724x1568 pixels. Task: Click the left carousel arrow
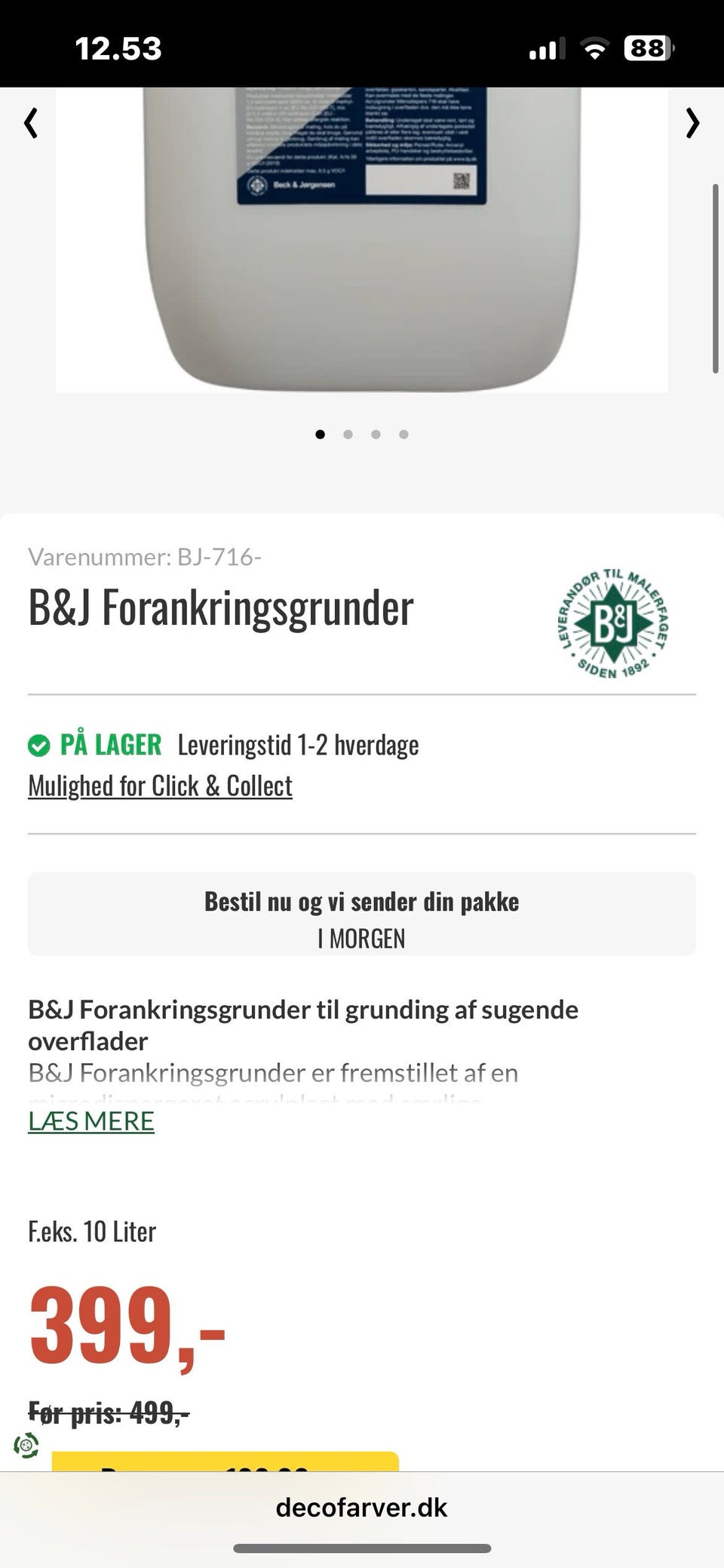click(30, 123)
